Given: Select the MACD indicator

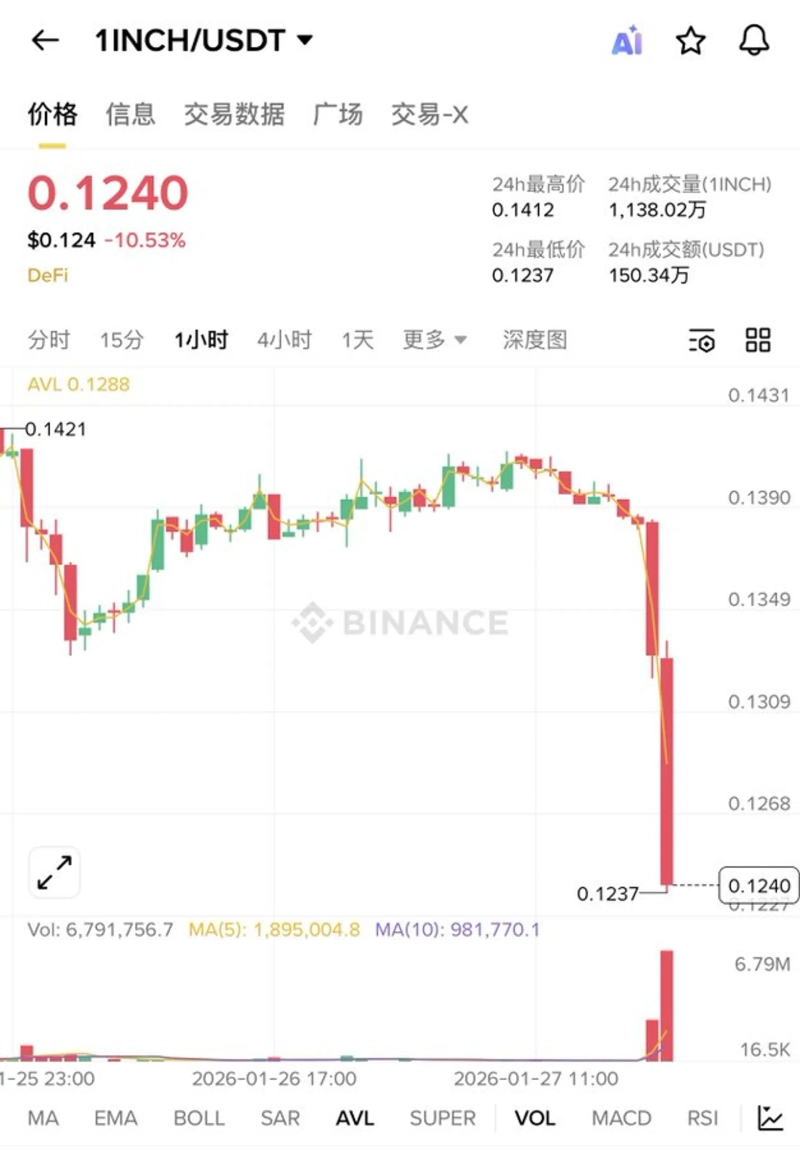Looking at the screenshot, I should click(621, 1118).
